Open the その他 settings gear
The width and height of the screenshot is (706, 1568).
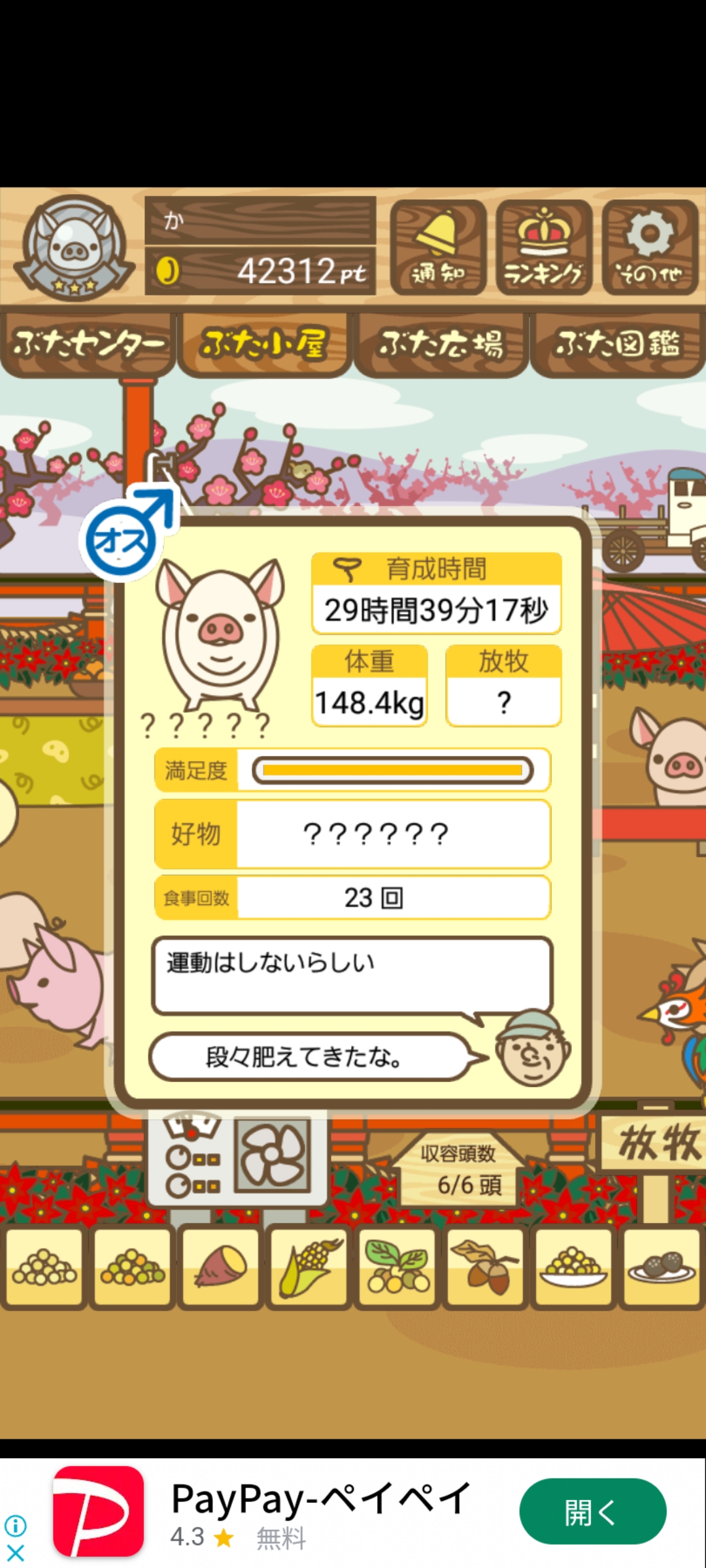click(650, 248)
